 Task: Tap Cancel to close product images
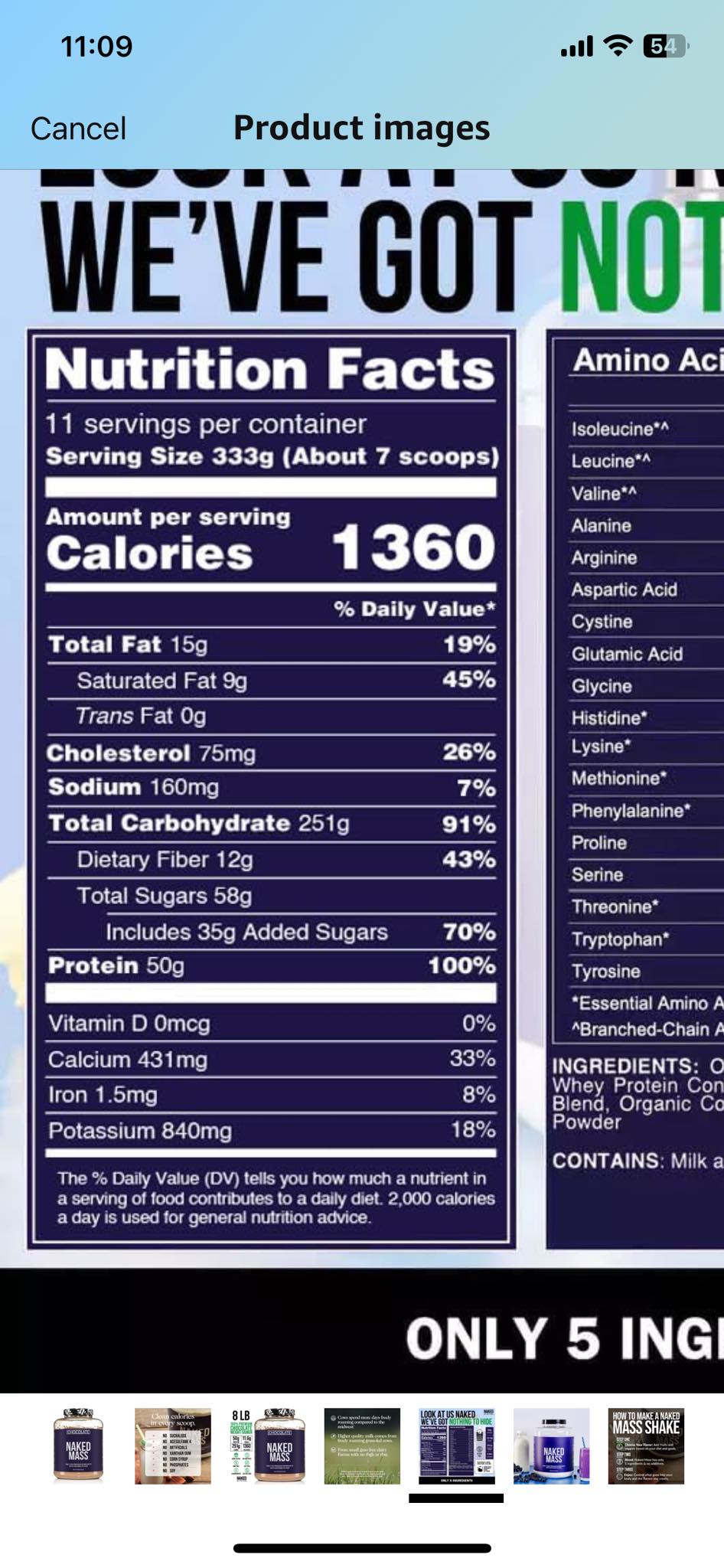78,129
